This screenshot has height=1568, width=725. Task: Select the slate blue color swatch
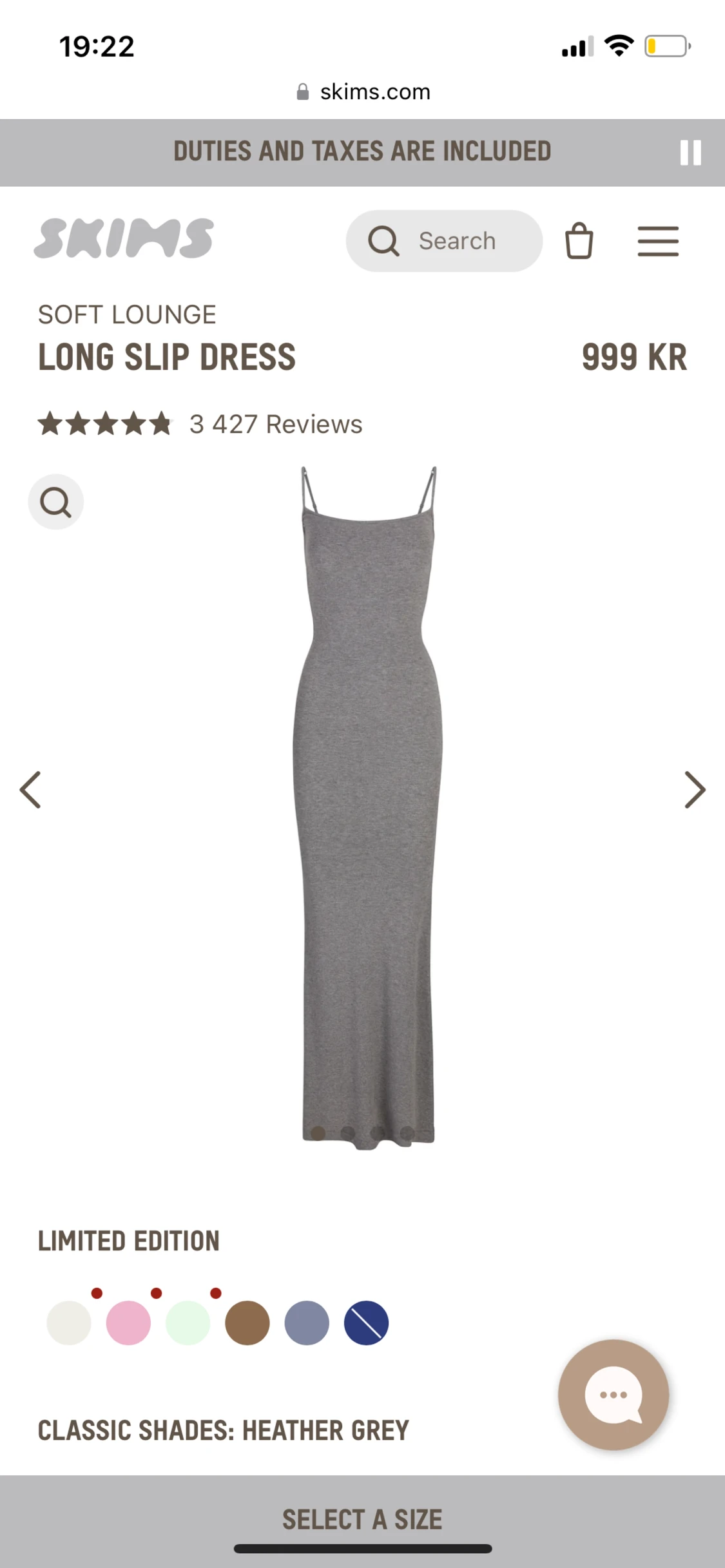coord(307,1323)
